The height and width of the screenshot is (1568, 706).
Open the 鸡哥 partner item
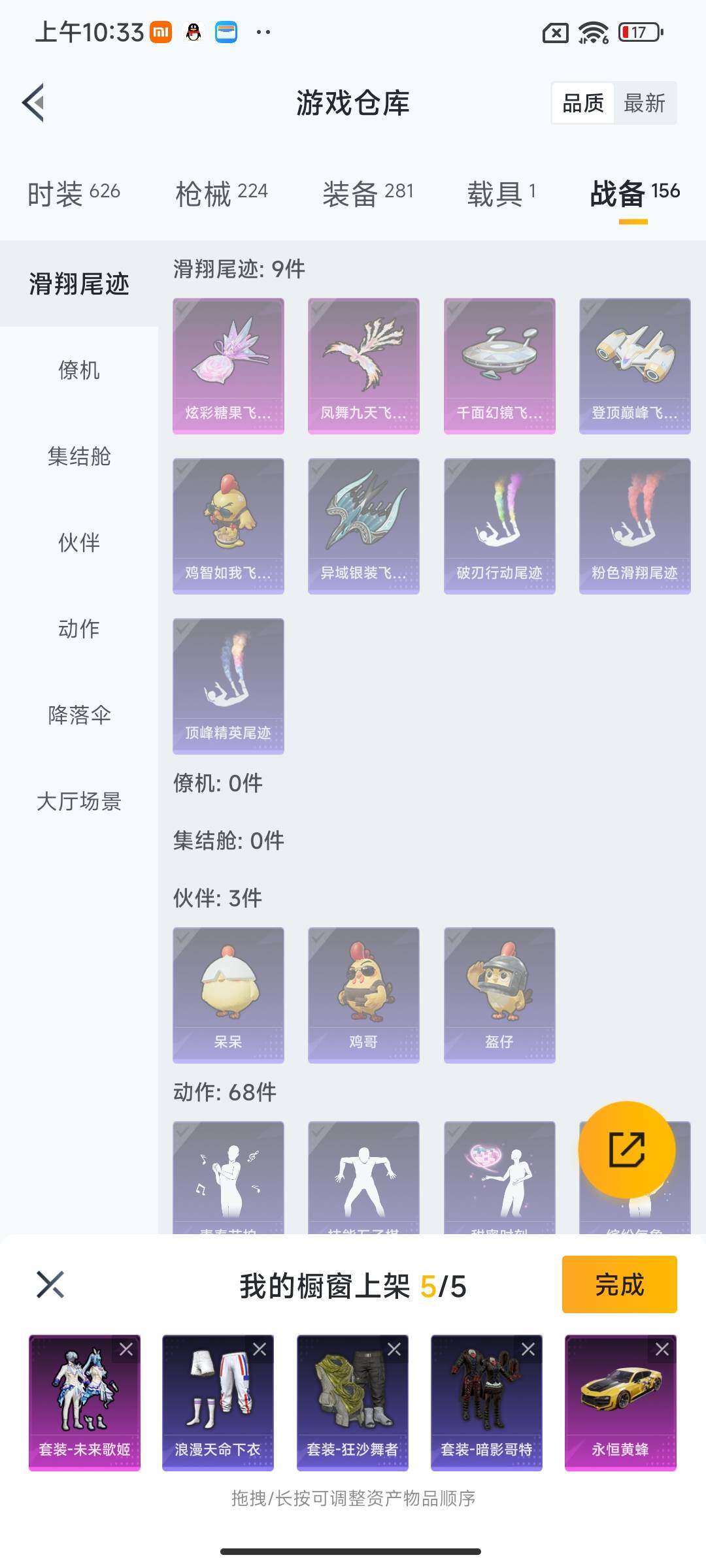[363, 992]
